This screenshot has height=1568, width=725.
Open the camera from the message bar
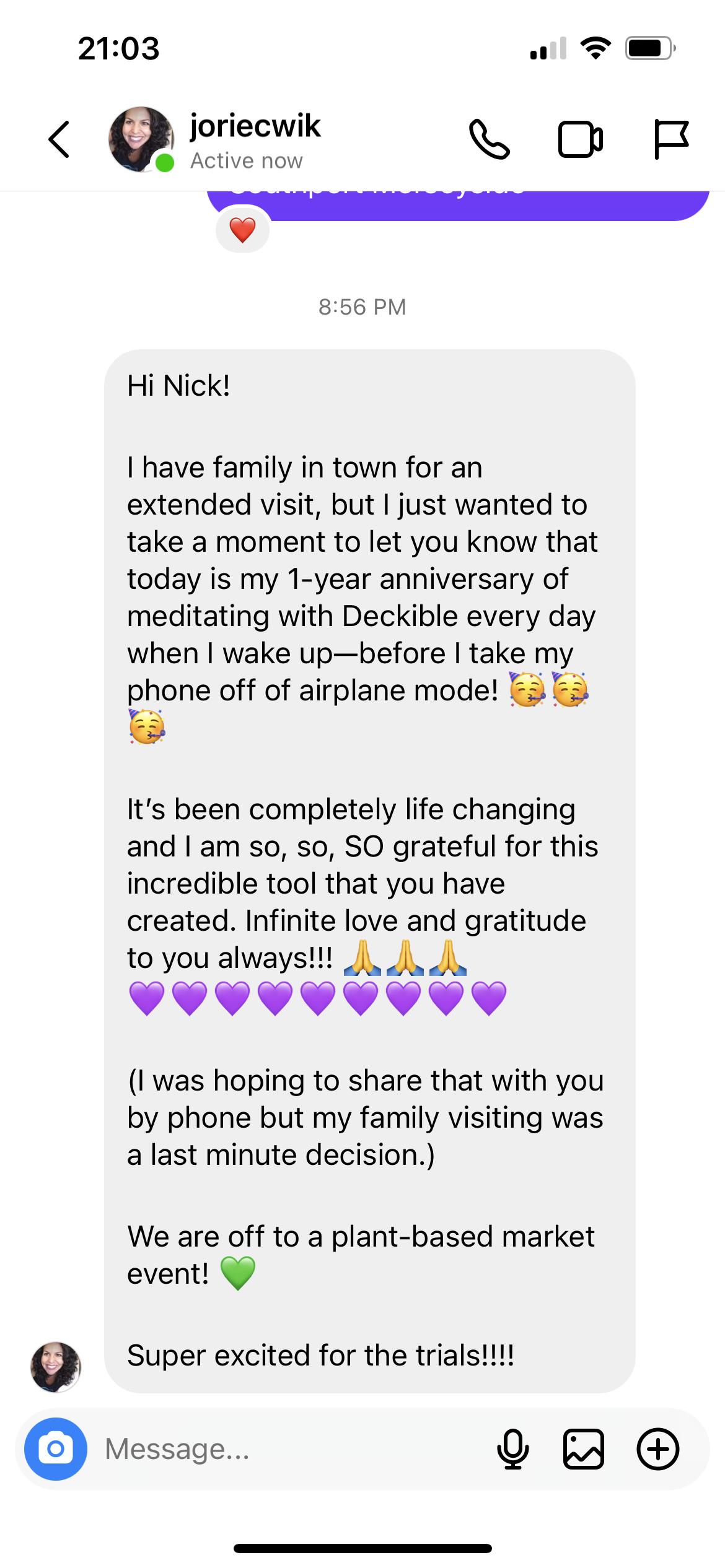click(x=56, y=1449)
